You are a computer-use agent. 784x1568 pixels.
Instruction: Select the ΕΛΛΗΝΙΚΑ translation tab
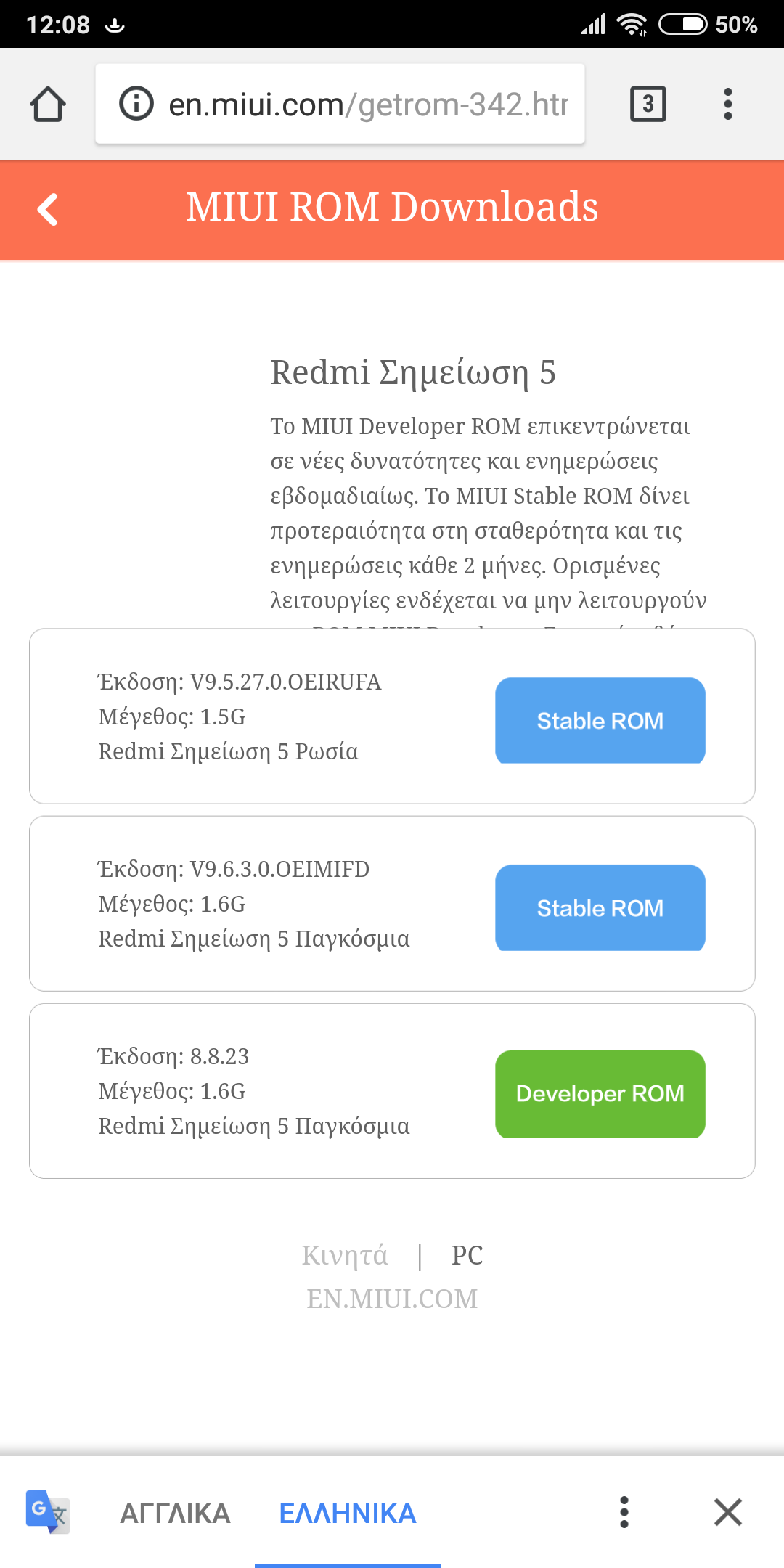347,1513
